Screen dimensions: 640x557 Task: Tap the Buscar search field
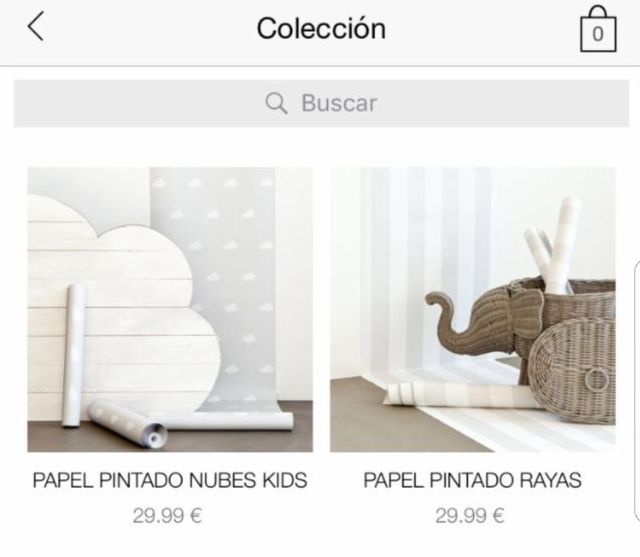[320, 103]
